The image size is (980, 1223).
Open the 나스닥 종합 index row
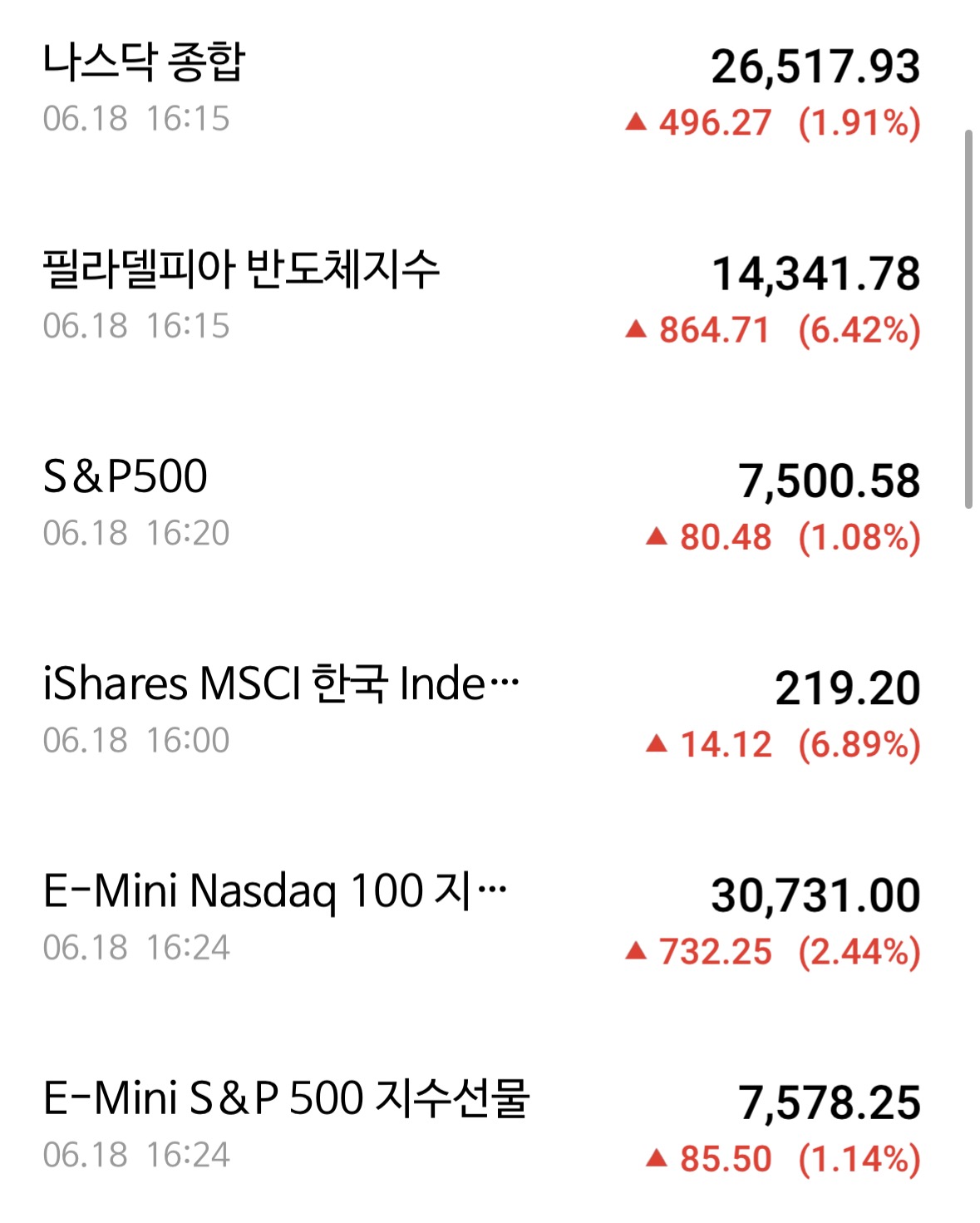(482, 90)
